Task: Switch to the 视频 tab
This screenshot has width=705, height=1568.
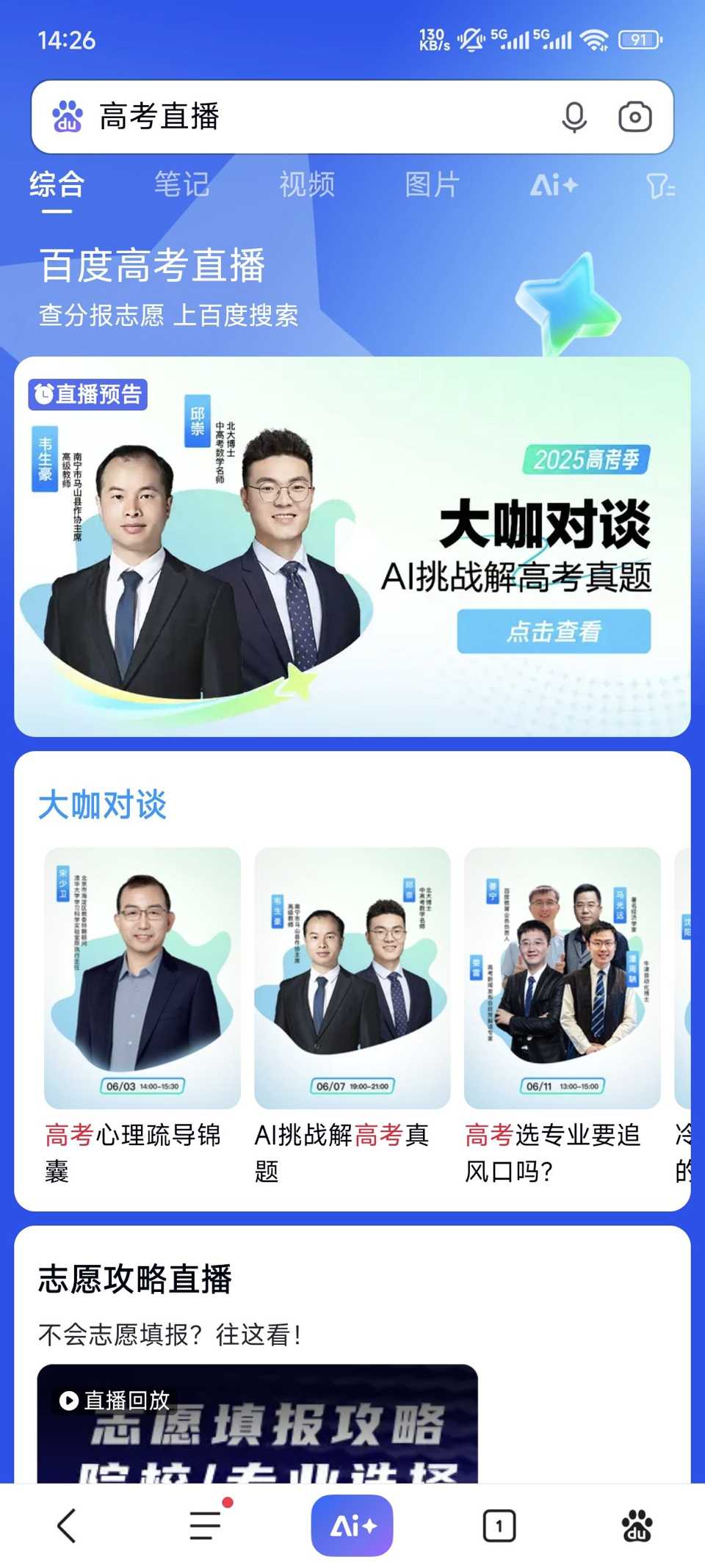Action: 307,184
